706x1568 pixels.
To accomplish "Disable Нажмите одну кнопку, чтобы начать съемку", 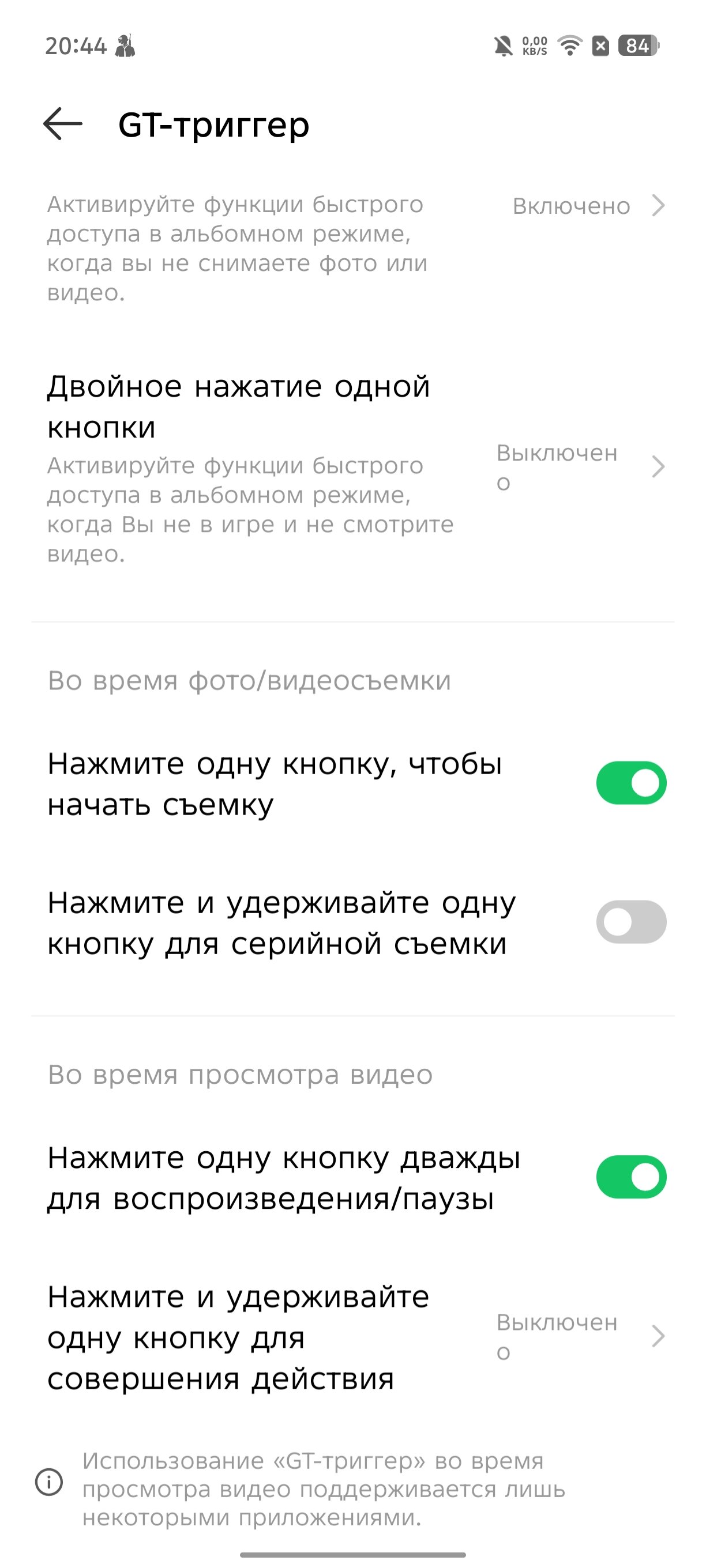I will pos(631,783).
